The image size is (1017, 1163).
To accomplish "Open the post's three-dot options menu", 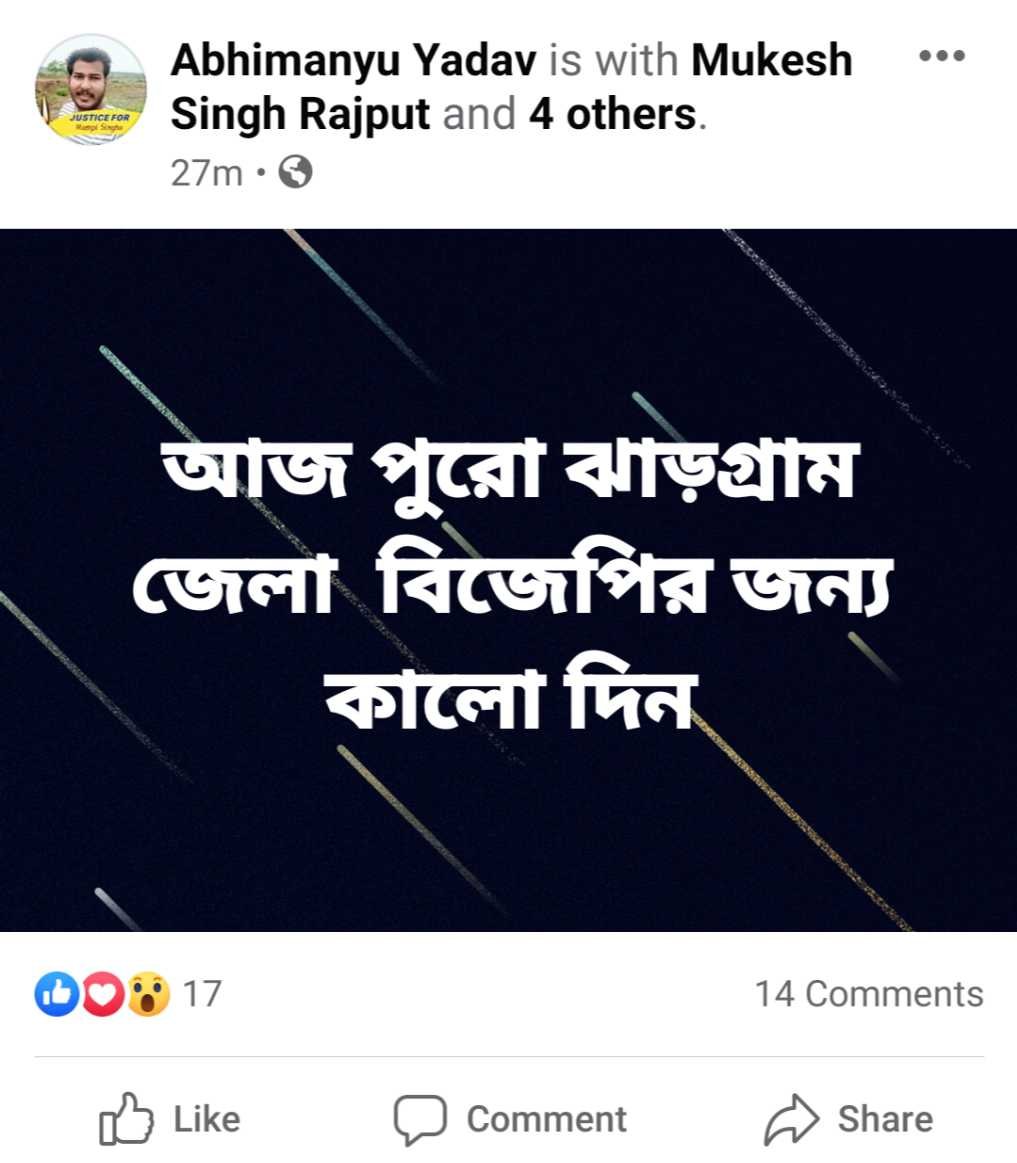I will pos(942,56).
